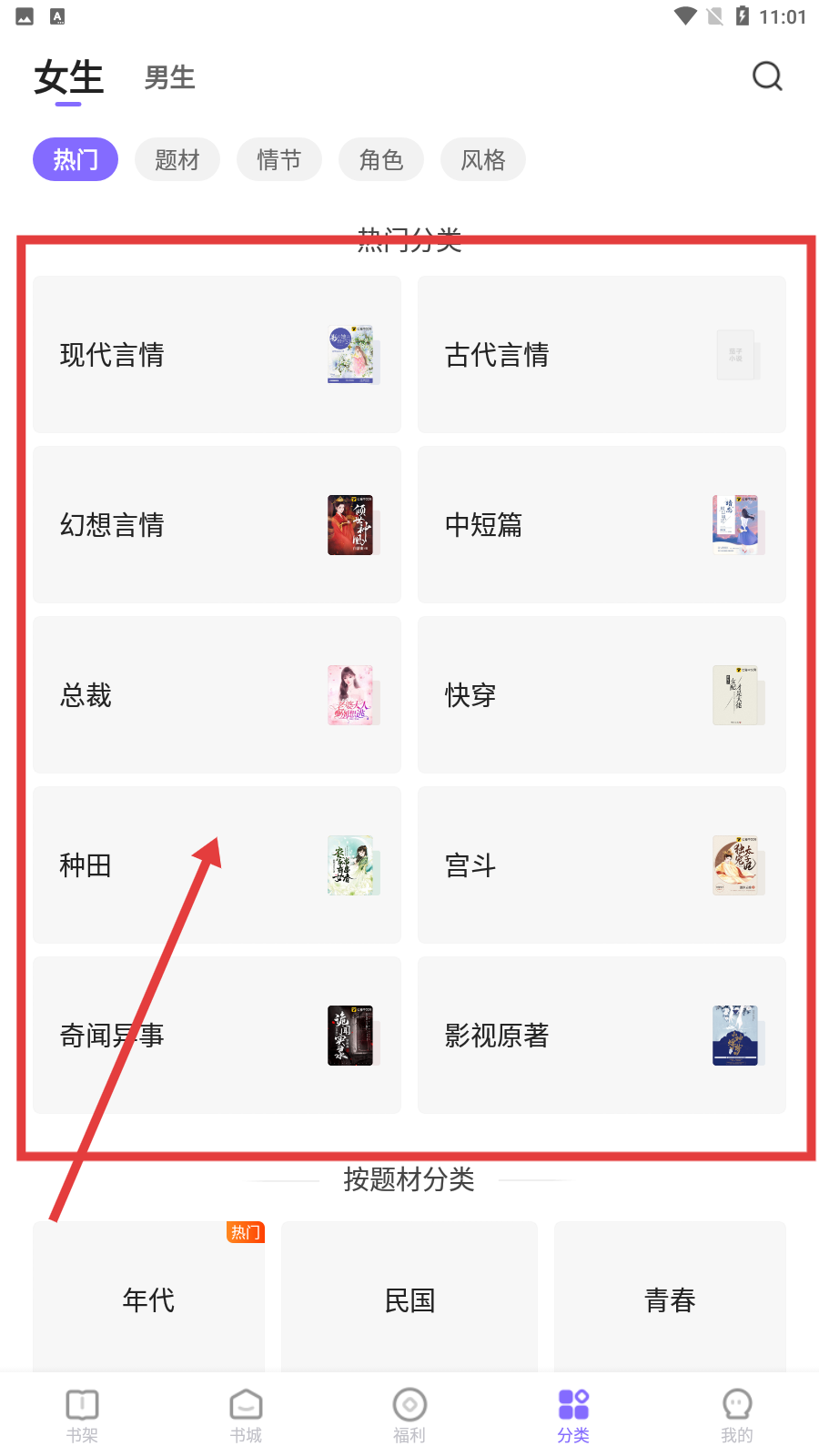This screenshot has width=819, height=1456.
Task: Switch to the 男生 tab
Action: point(169,78)
